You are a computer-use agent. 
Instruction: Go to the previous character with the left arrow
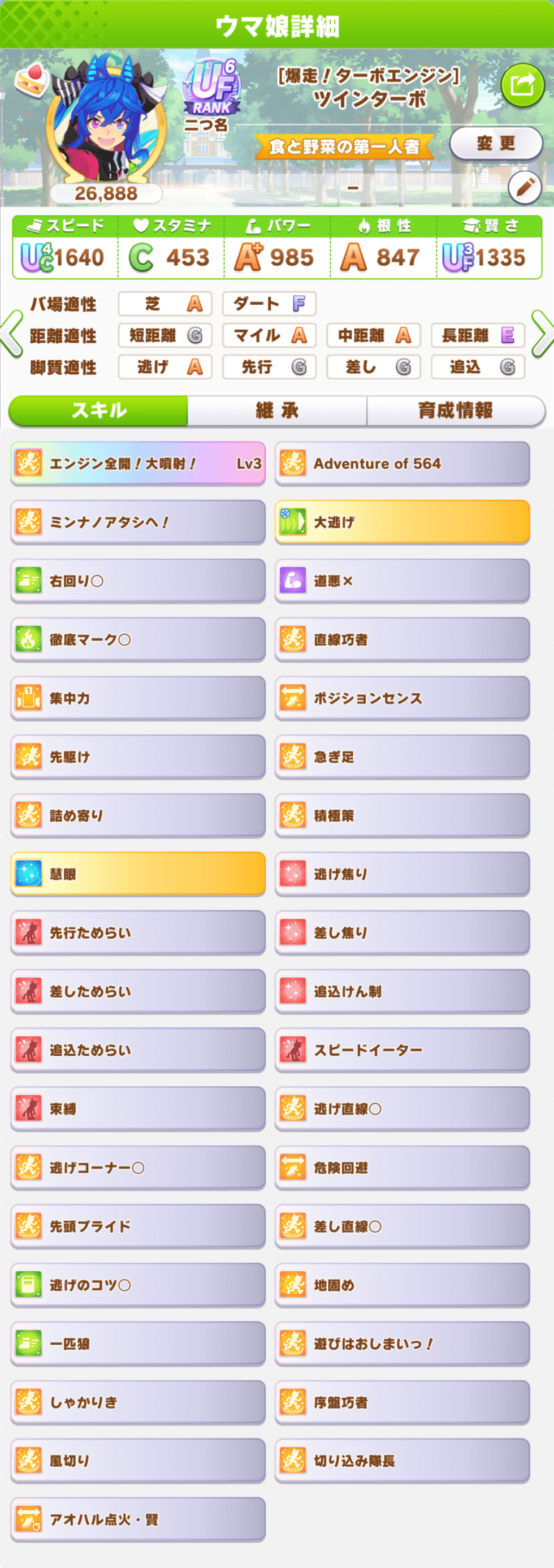point(11,334)
